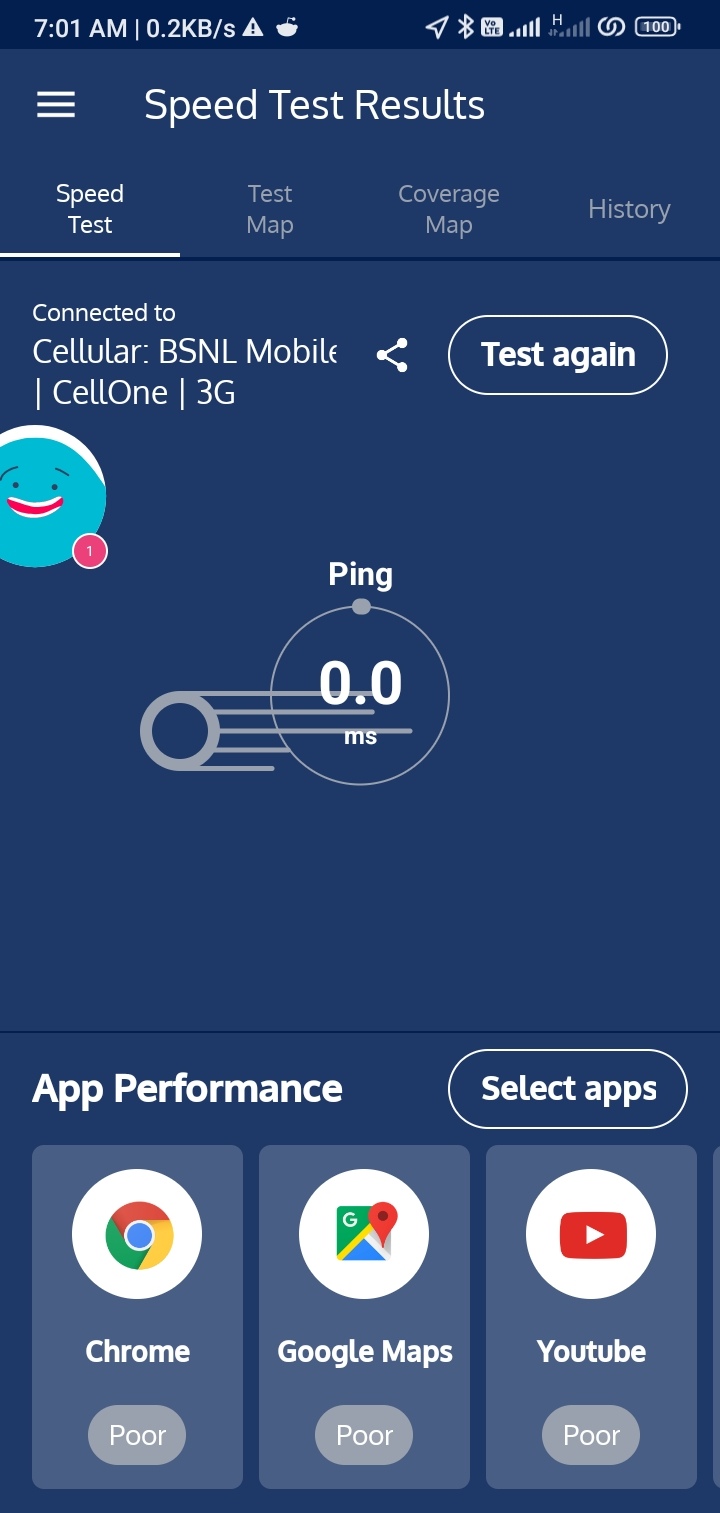Viewport: 720px width, 1513px height.
Task: Share the speed test results
Action: pyautogui.click(x=392, y=355)
